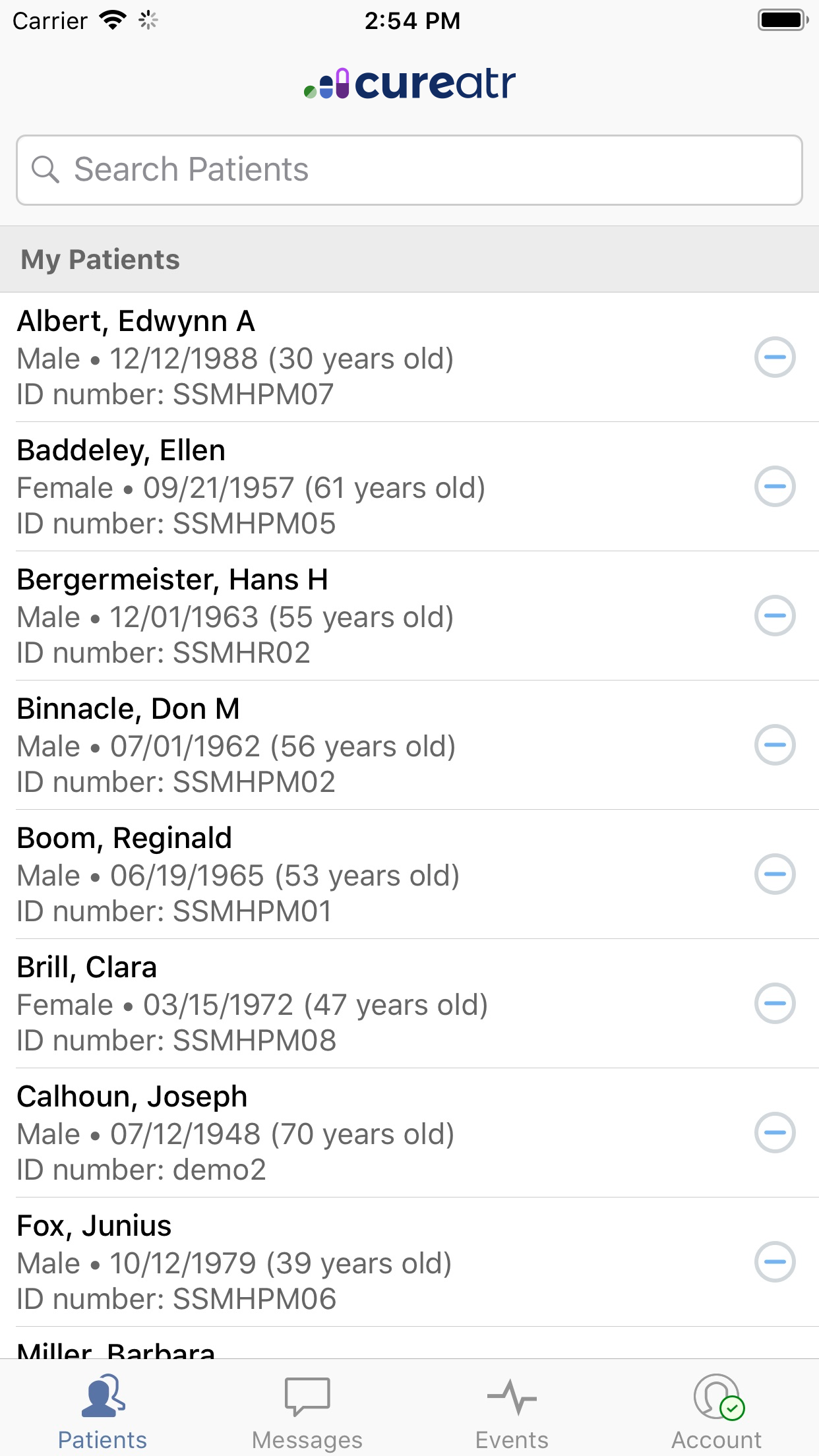Remove Calhoun, Joseph from patient list
This screenshot has width=819, height=1456.
click(775, 1133)
